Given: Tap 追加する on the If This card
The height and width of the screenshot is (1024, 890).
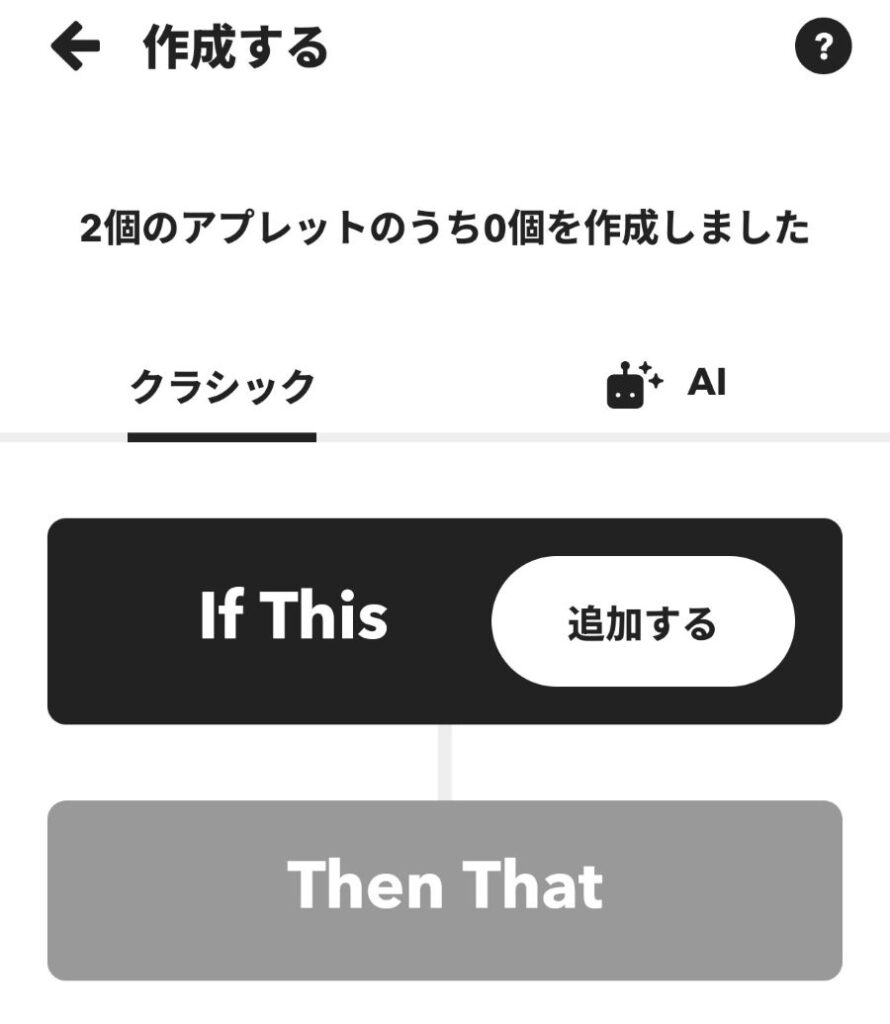Looking at the screenshot, I should pos(642,622).
